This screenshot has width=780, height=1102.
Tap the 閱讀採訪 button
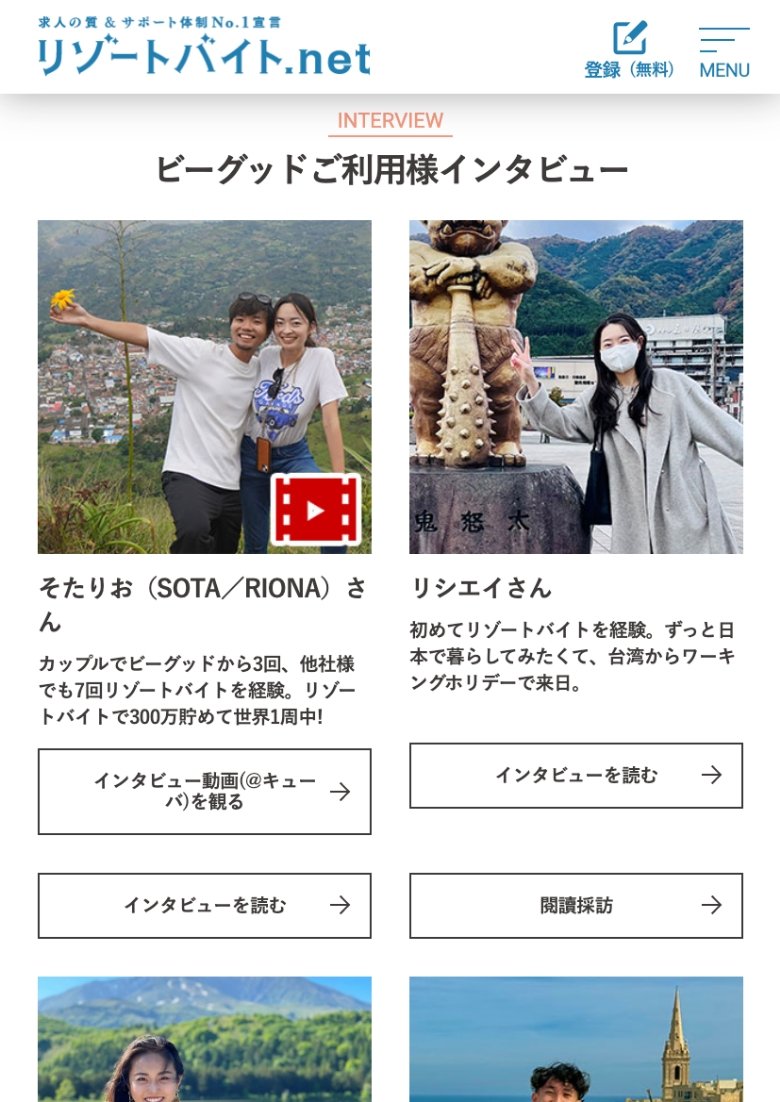point(576,905)
